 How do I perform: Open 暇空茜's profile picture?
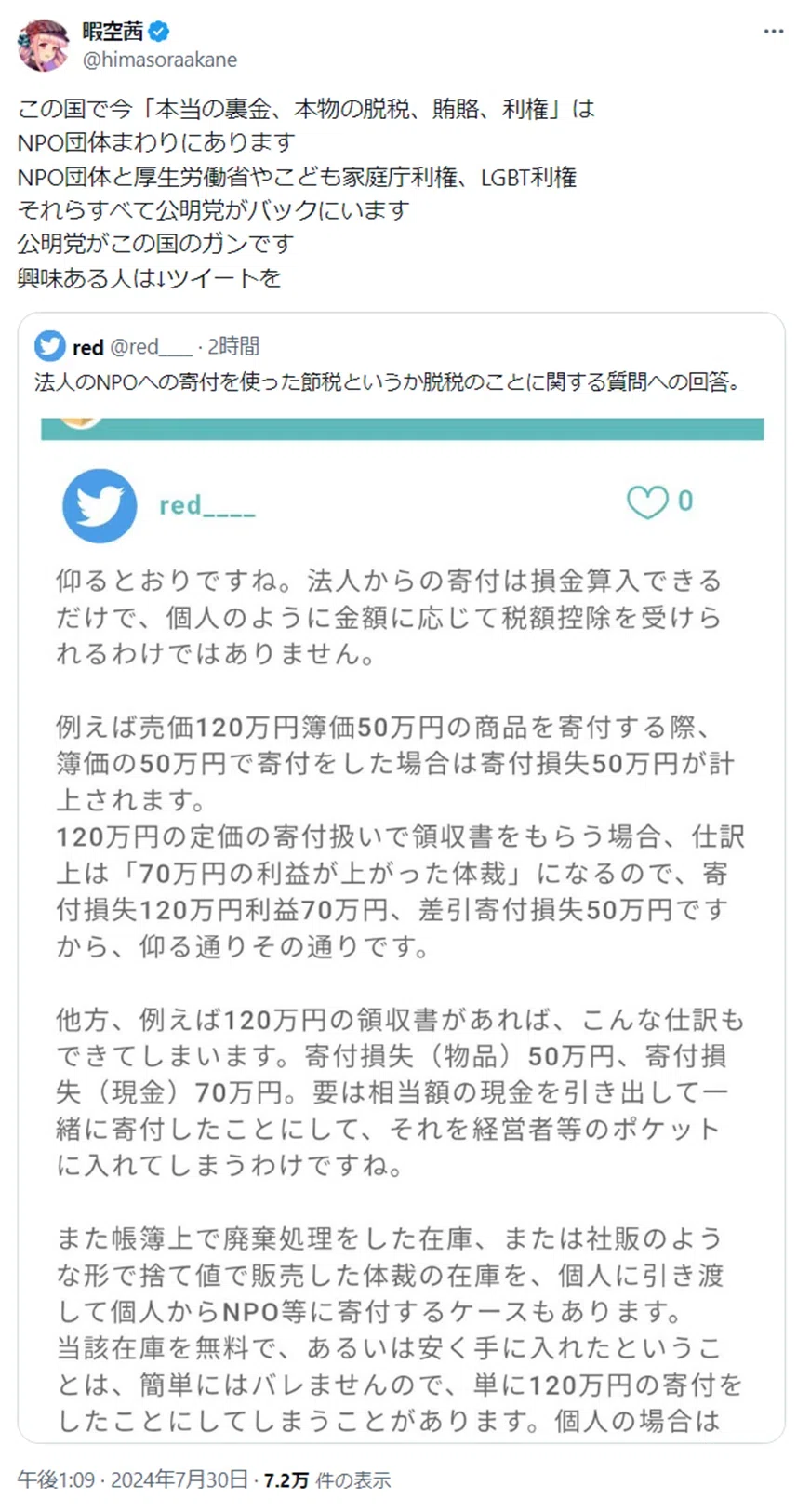(x=43, y=45)
